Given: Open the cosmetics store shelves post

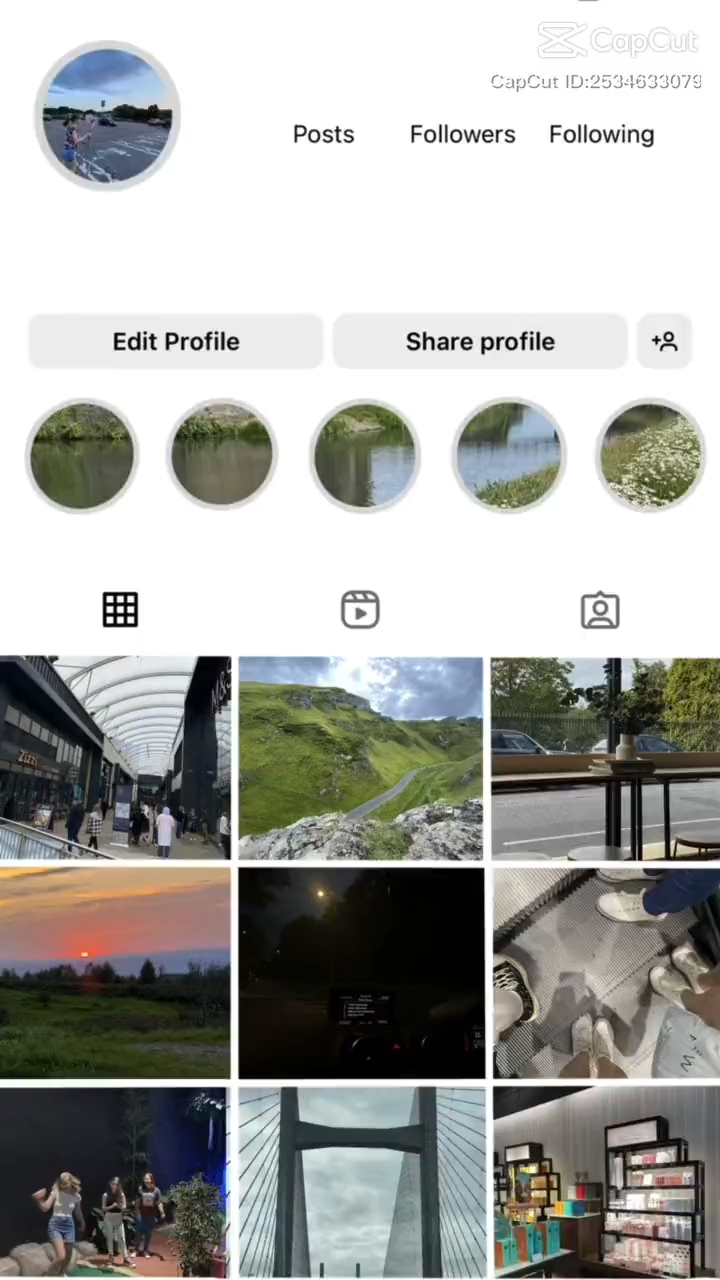Looking at the screenshot, I should pos(606,1182).
